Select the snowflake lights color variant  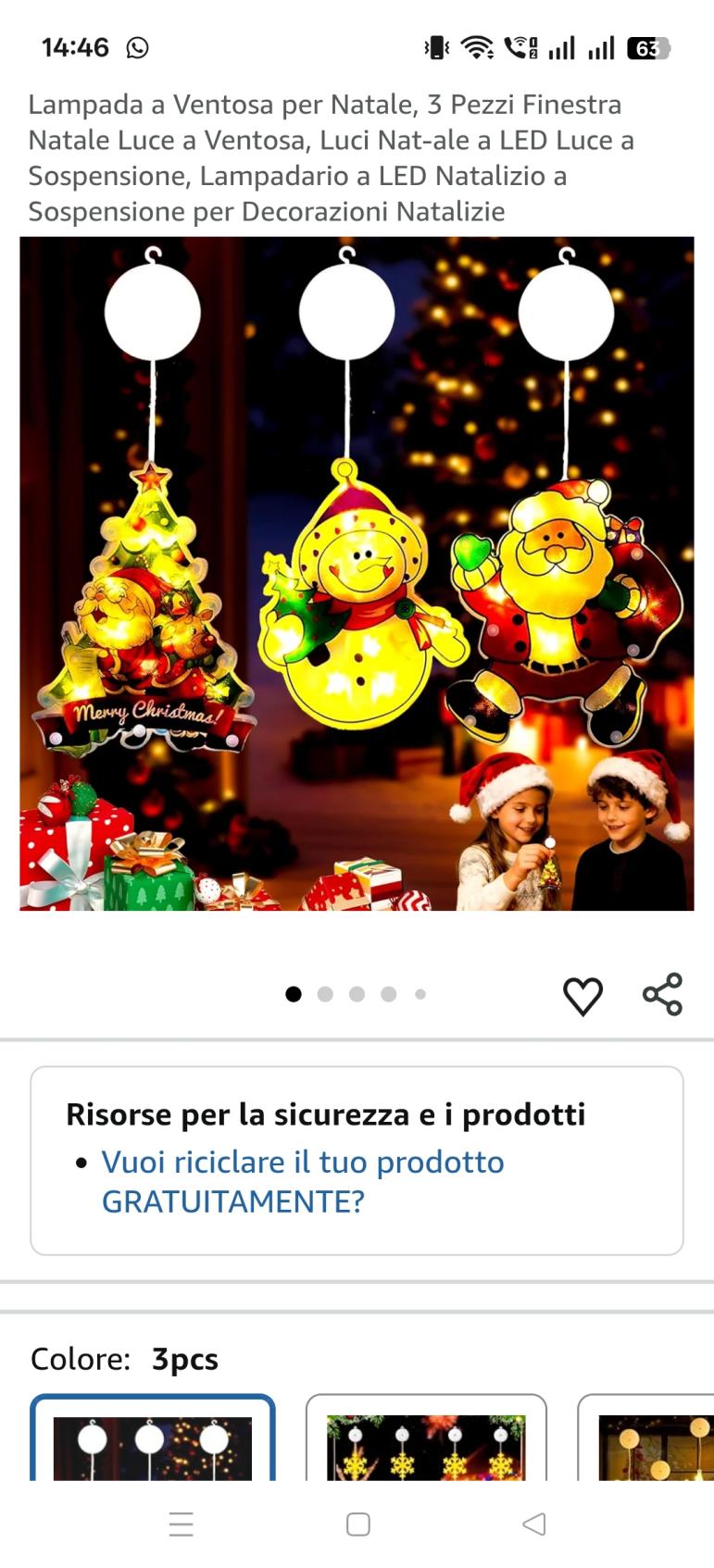[426, 1446]
